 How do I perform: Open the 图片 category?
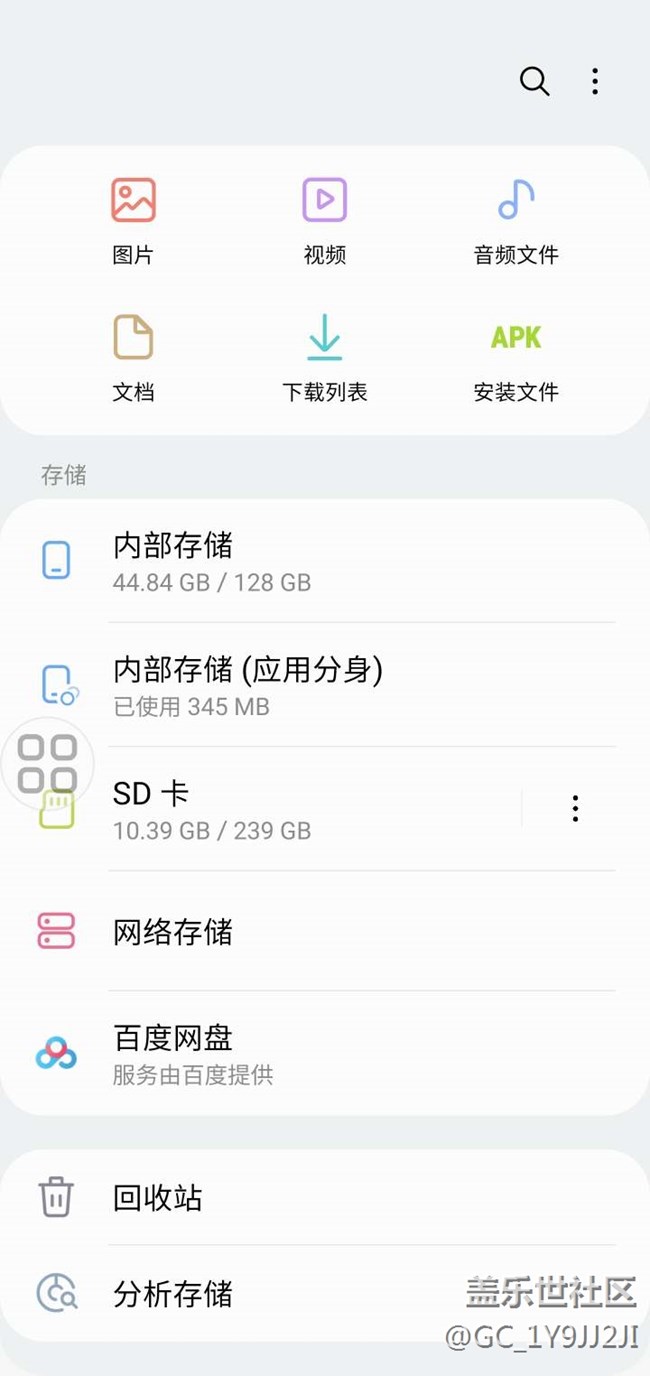click(x=133, y=220)
